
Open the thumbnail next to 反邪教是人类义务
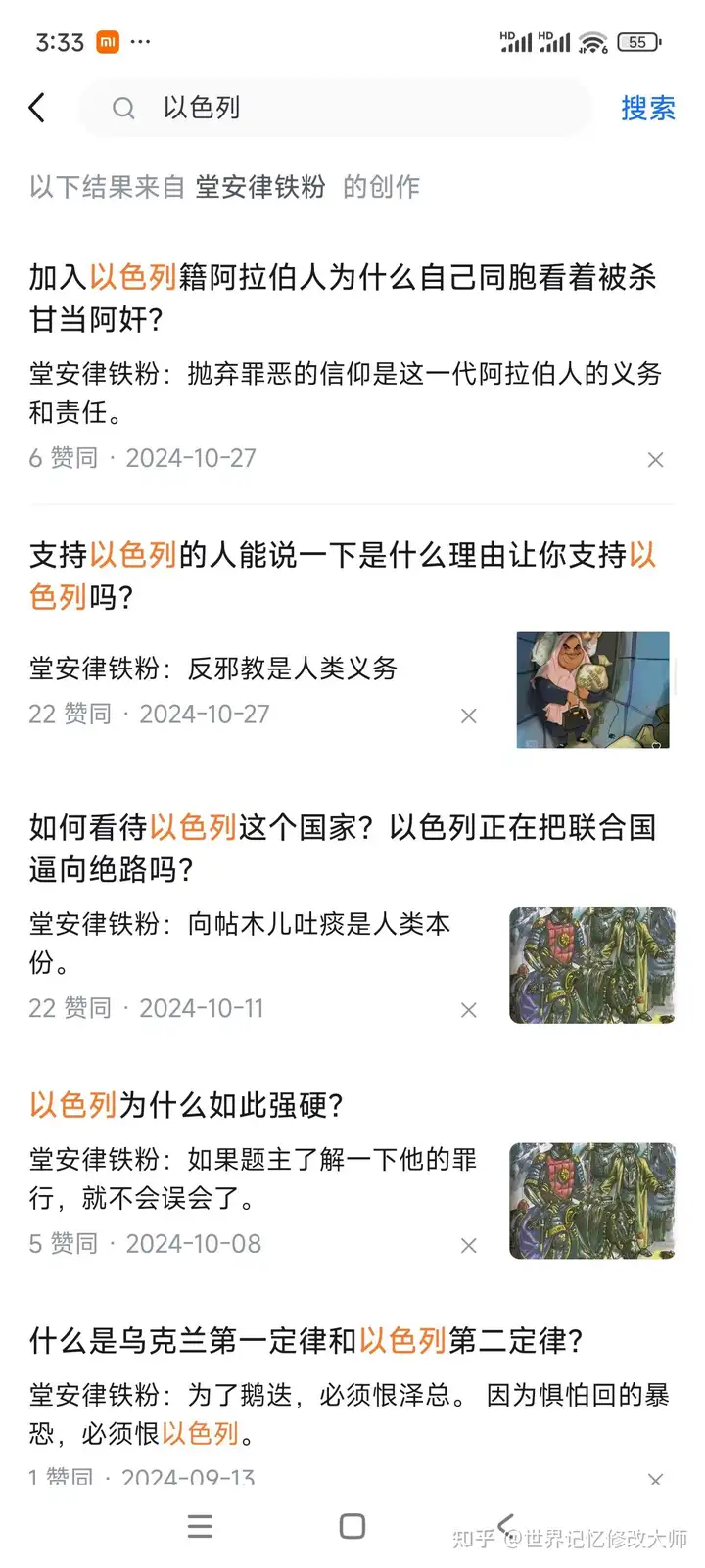pos(593,690)
